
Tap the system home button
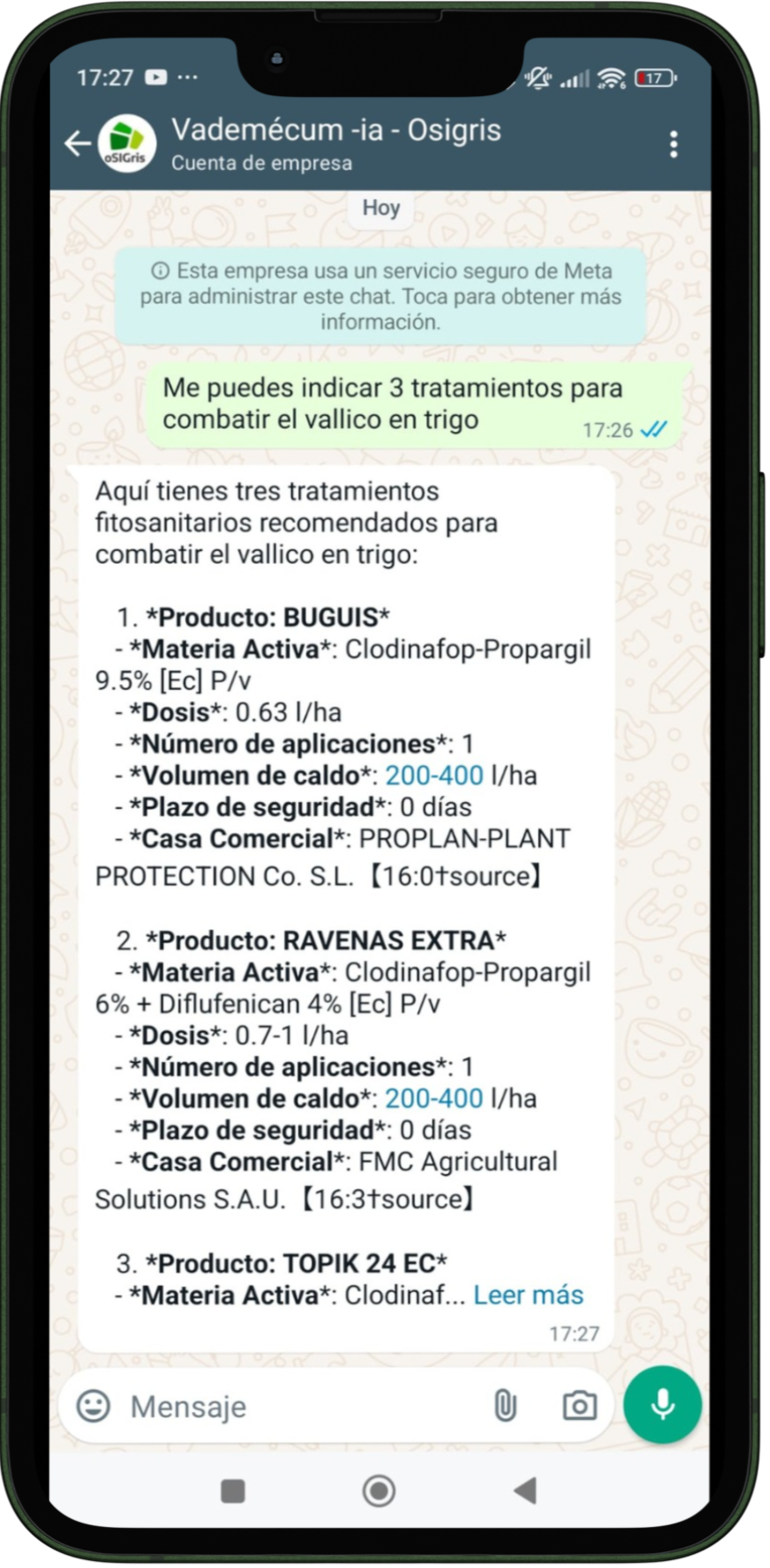click(x=379, y=1490)
